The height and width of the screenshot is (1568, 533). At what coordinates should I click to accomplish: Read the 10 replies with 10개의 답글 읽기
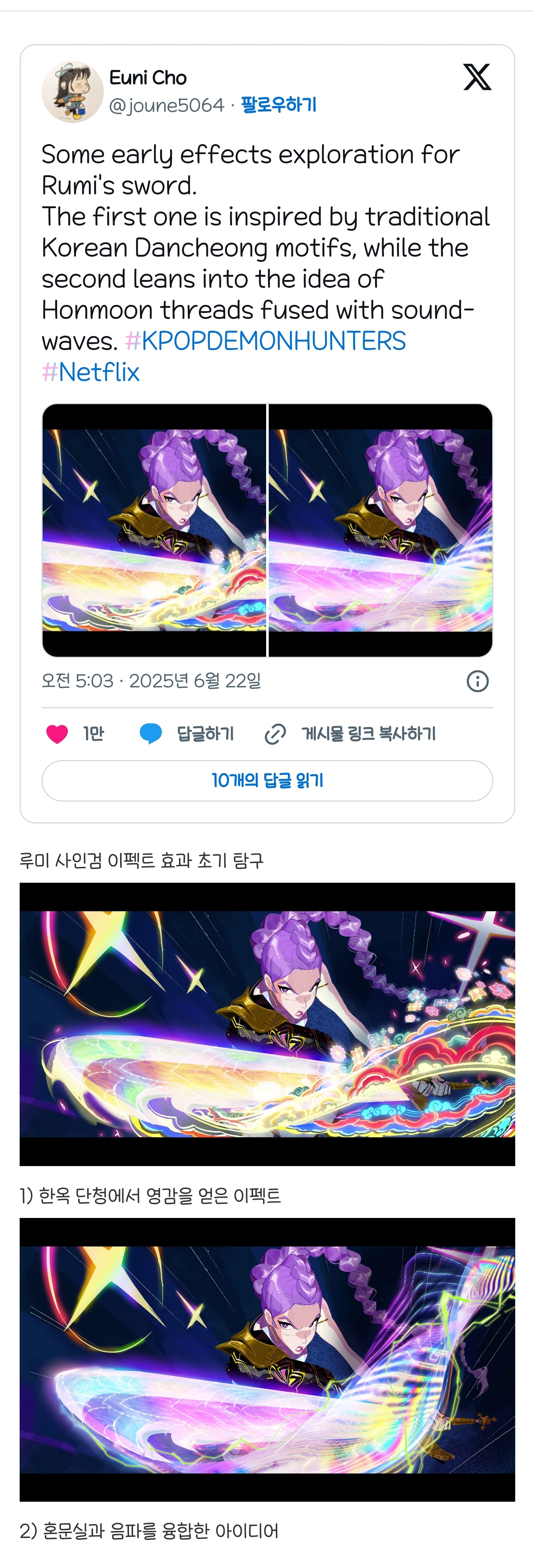pyautogui.click(x=267, y=780)
